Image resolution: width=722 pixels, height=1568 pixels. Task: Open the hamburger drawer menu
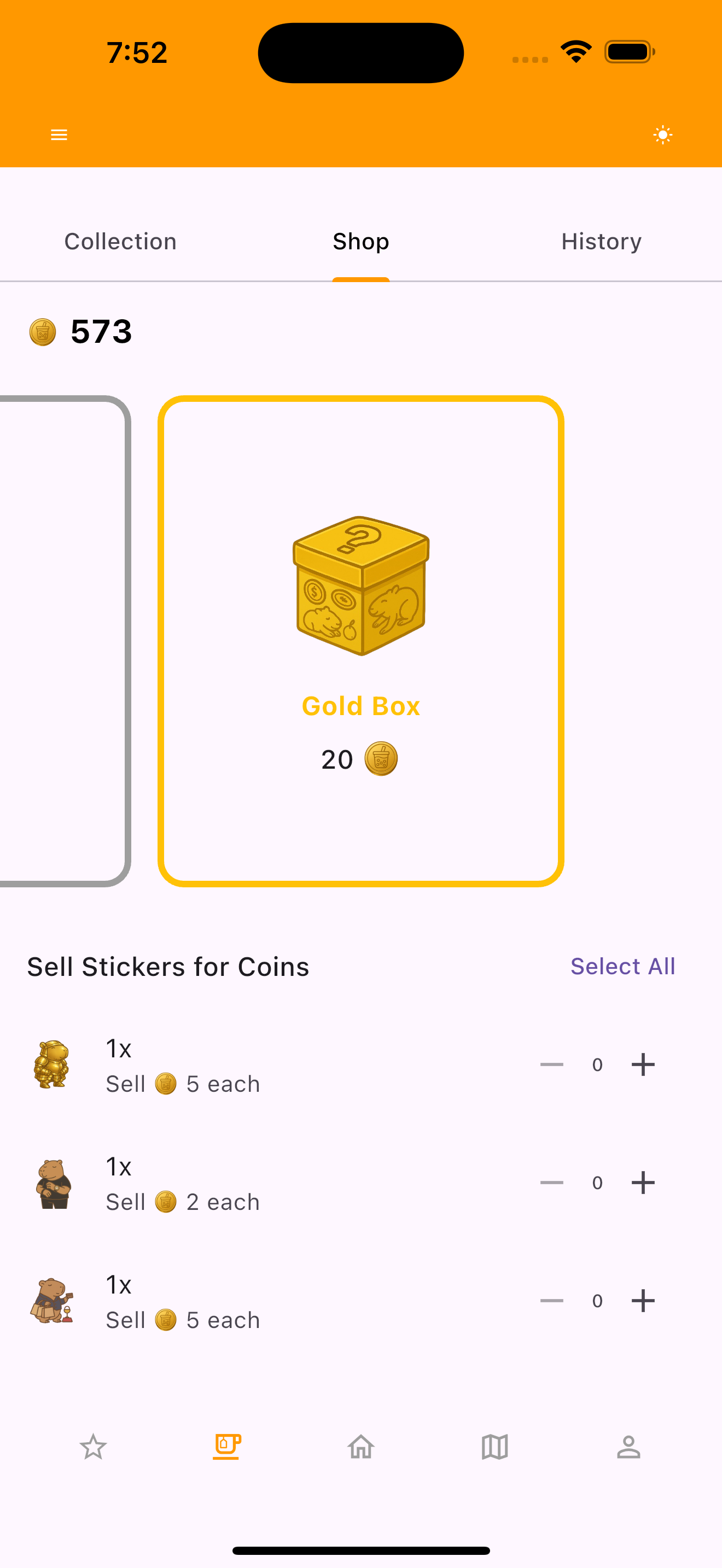click(x=59, y=134)
